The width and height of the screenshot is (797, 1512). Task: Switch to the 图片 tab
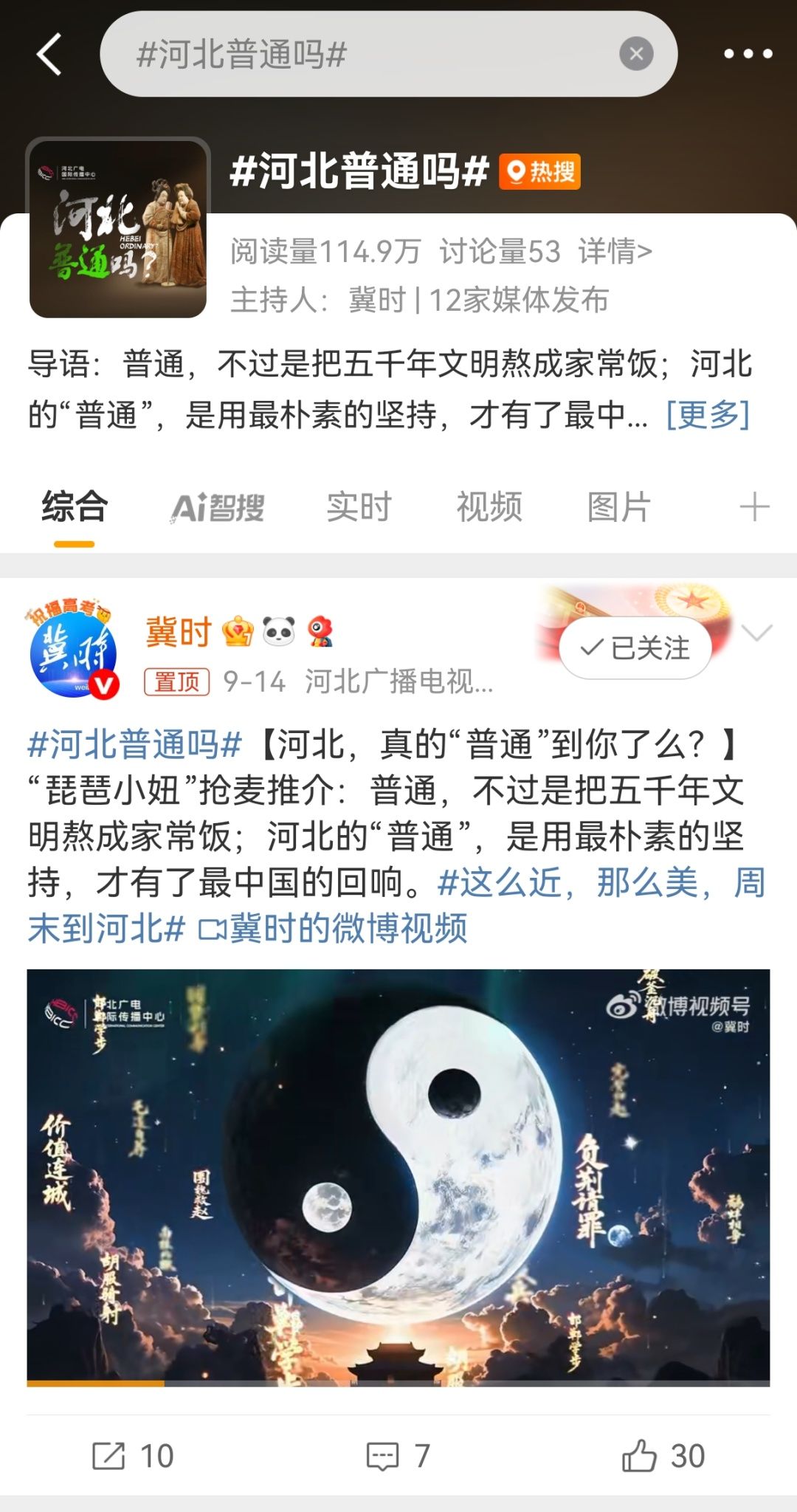pyautogui.click(x=618, y=508)
